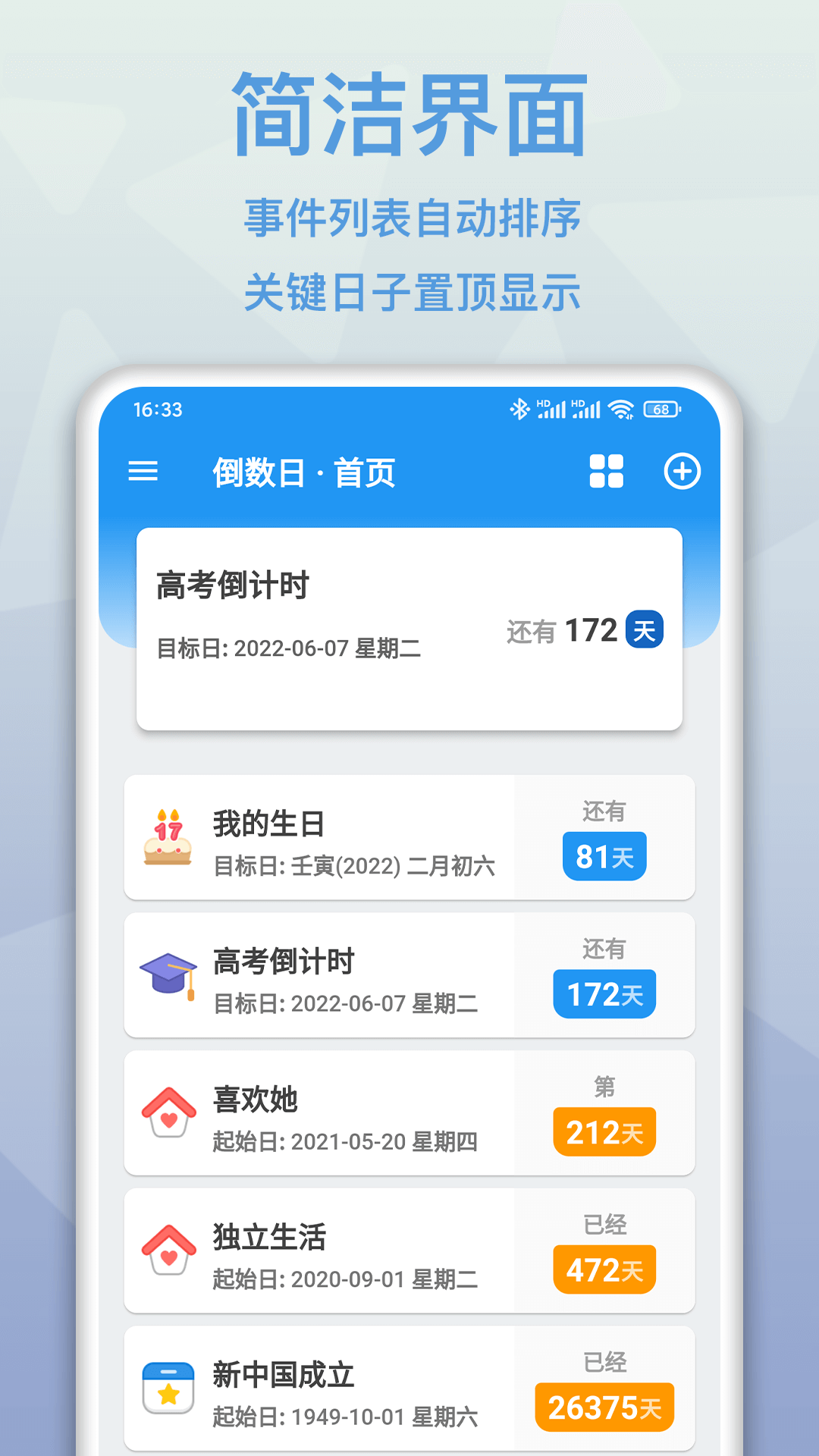
Task: Click the birthday cake icon on 我的生日
Action: click(x=166, y=837)
